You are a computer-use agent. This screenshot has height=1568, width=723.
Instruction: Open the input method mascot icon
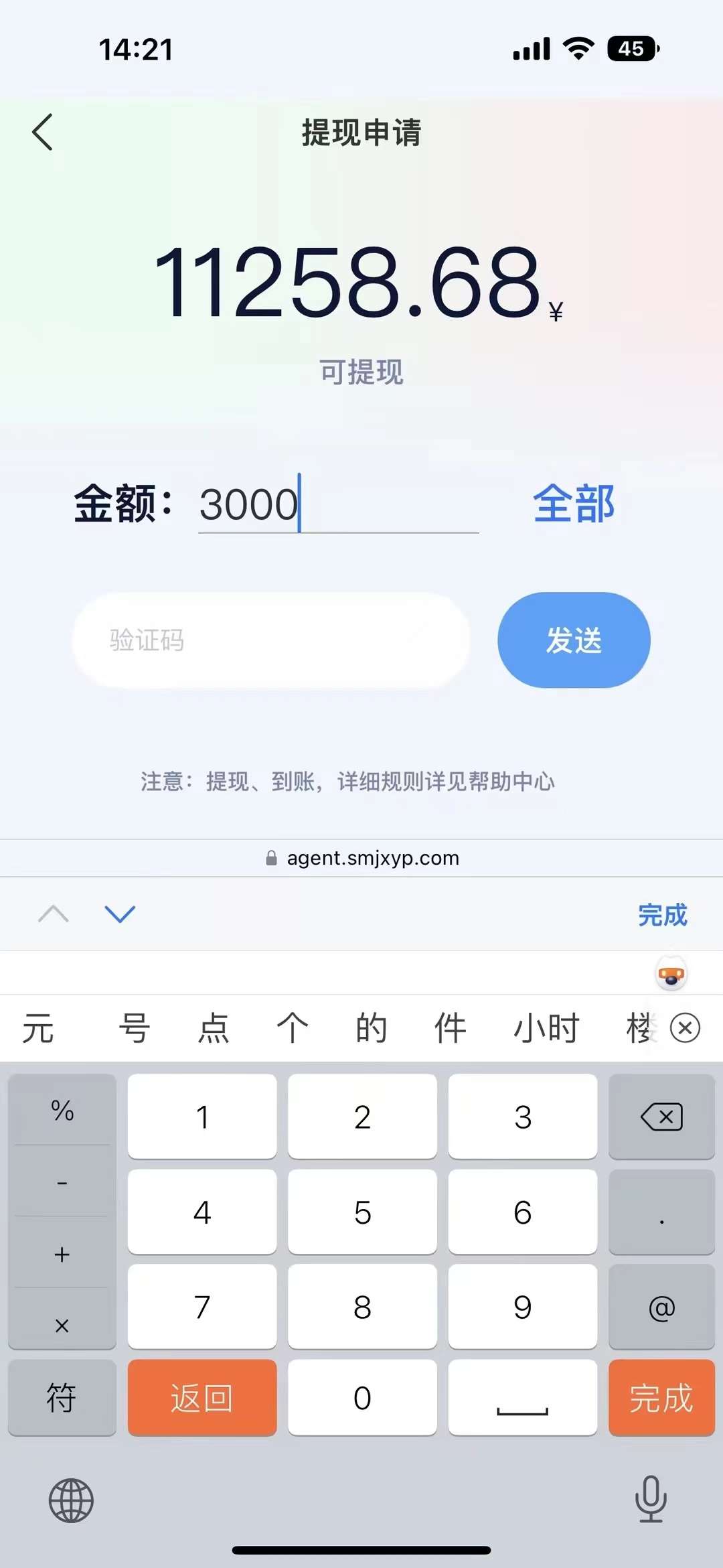coord(671,975)
